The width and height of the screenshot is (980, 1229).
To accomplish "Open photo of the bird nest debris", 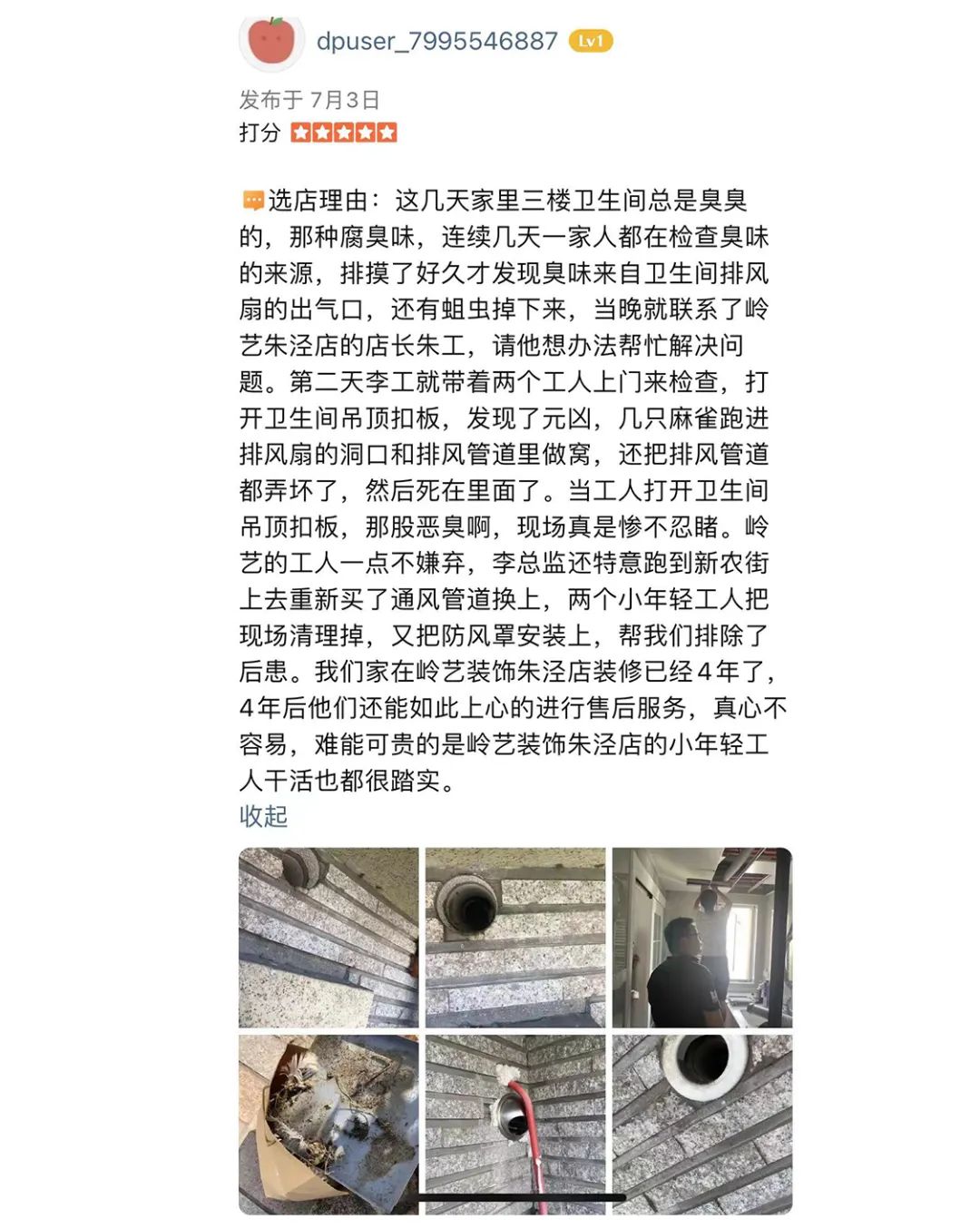I will (x=328, y=1124).
